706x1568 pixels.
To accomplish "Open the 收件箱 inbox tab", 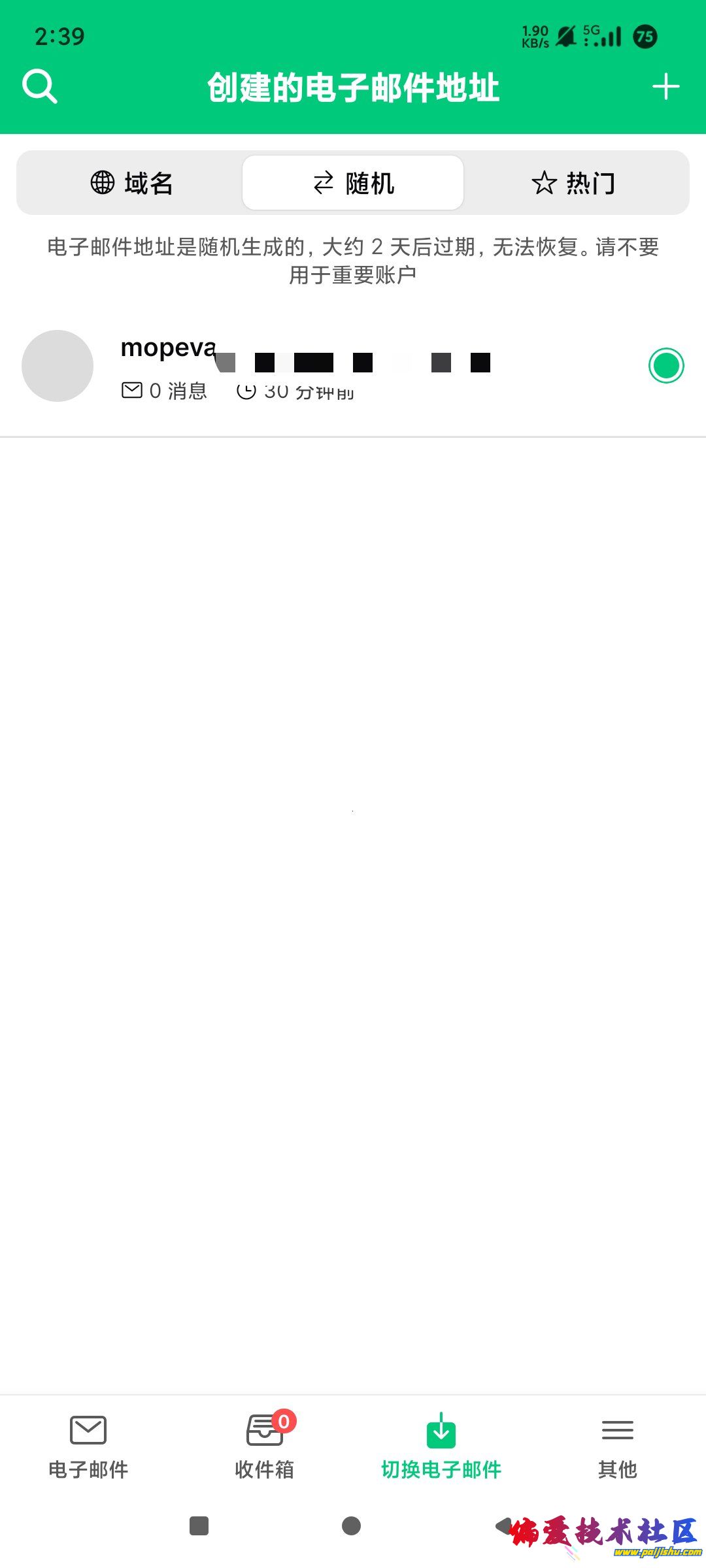I will click(265, 1445).
